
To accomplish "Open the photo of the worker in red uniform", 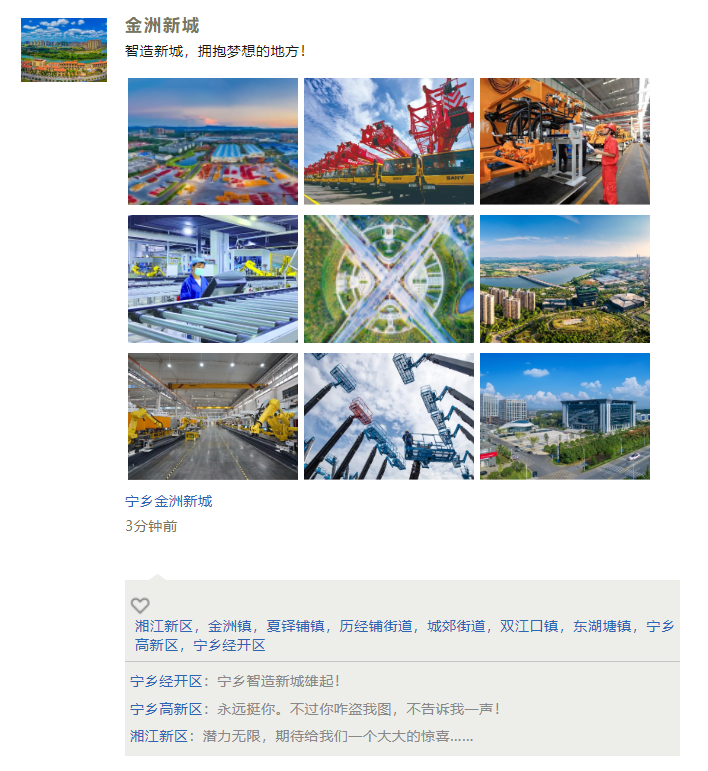I will (x=564, y=141).
